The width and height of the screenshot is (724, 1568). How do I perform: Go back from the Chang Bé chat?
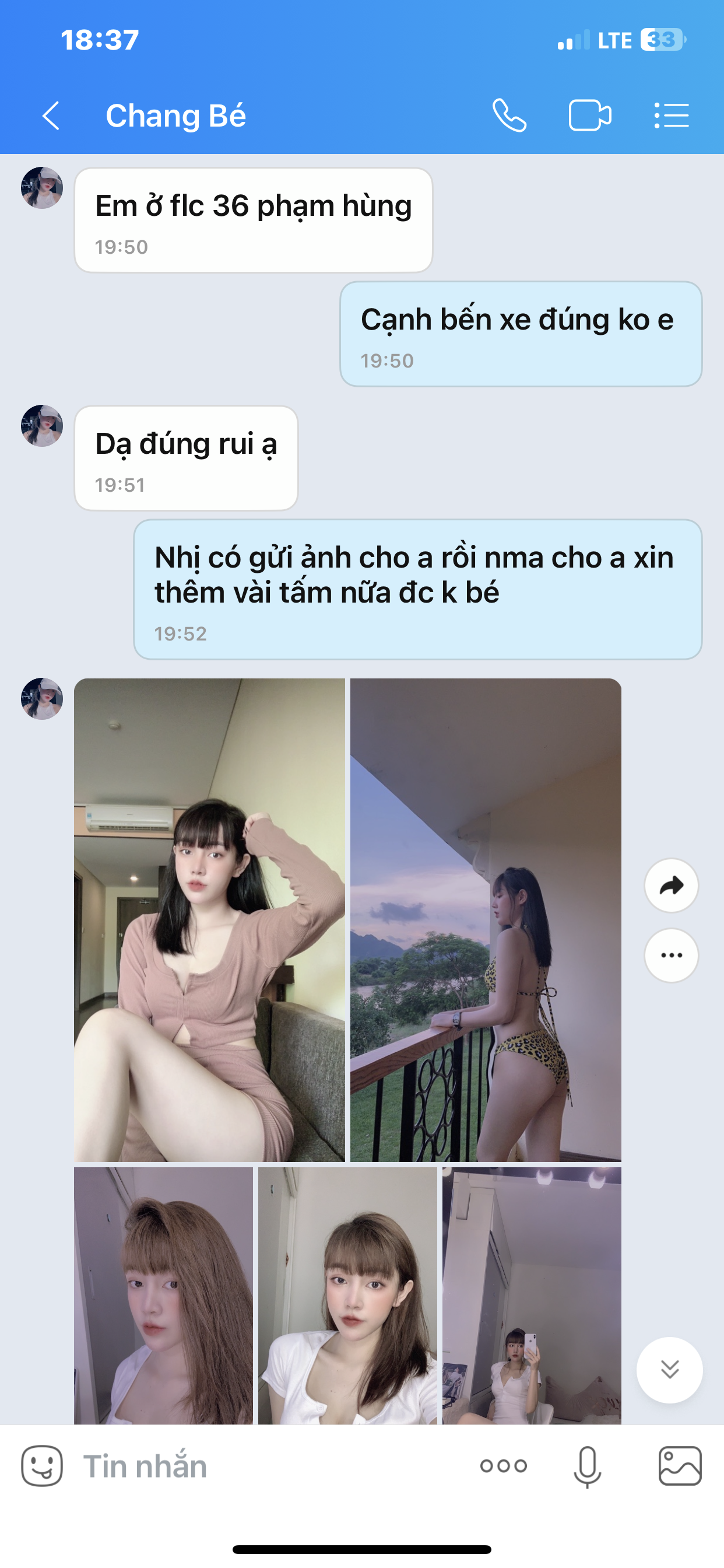(51, 116)
